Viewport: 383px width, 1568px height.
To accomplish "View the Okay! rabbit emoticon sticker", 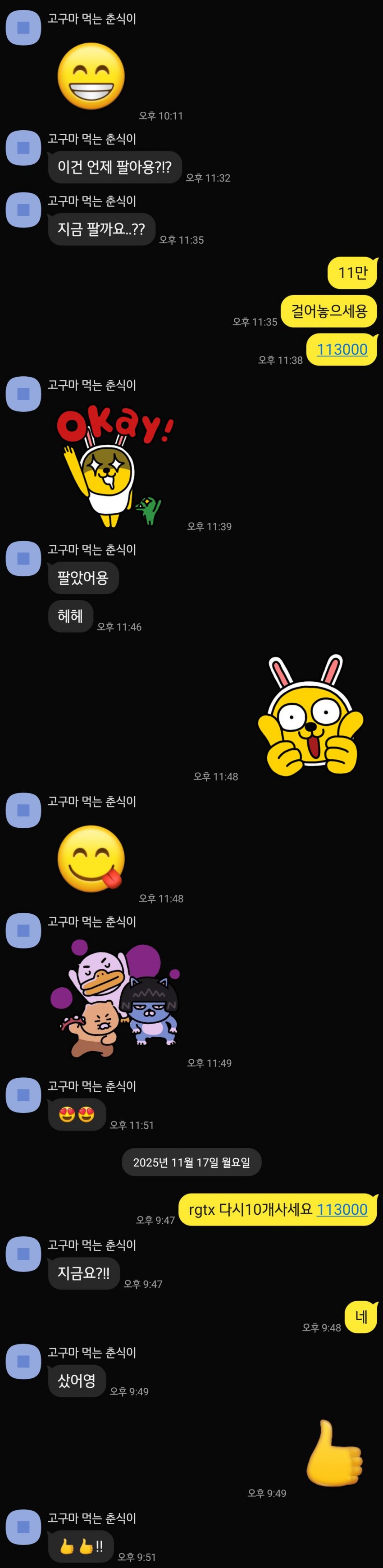I will [x=115, y=465].
